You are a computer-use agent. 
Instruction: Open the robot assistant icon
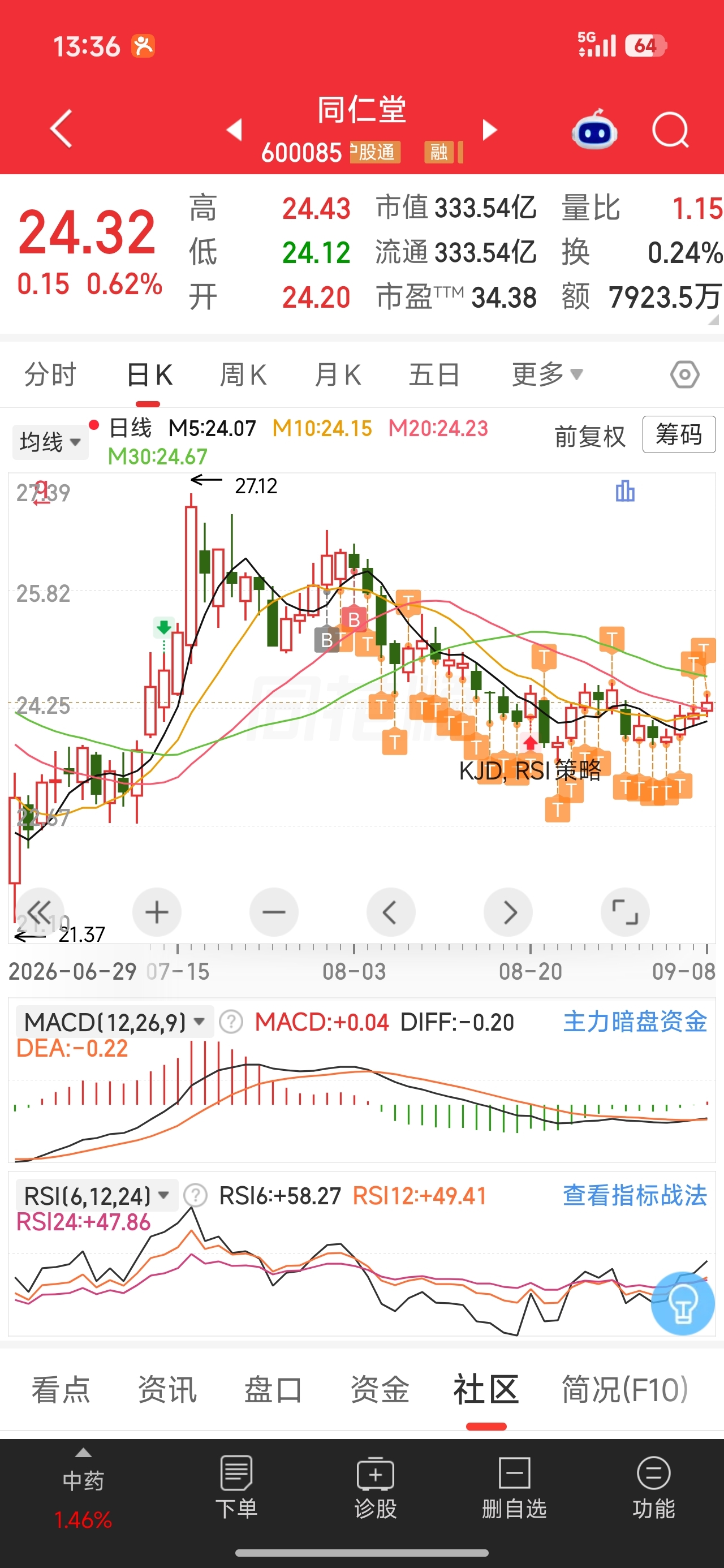[x=594, y=130]
